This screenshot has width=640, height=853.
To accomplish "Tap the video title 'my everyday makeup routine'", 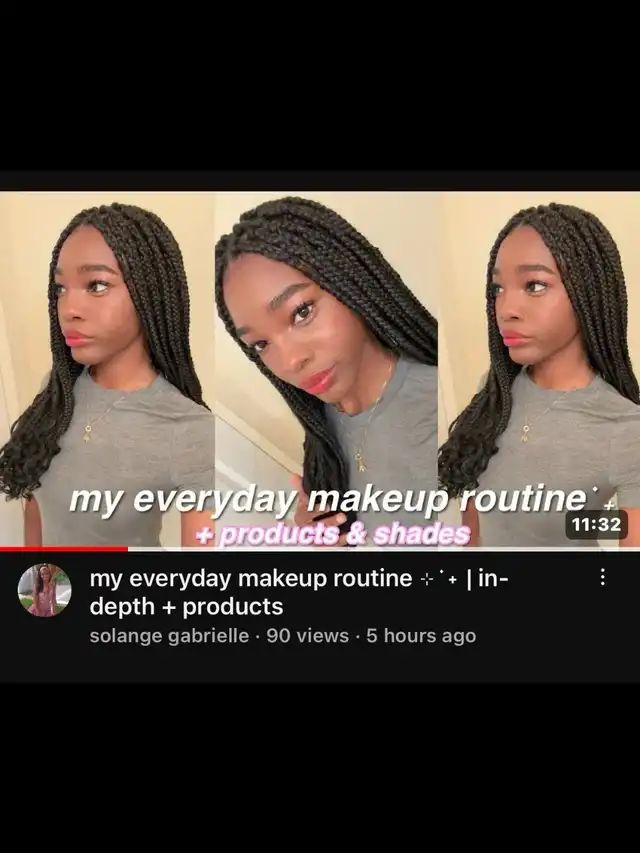I will 299,592.
